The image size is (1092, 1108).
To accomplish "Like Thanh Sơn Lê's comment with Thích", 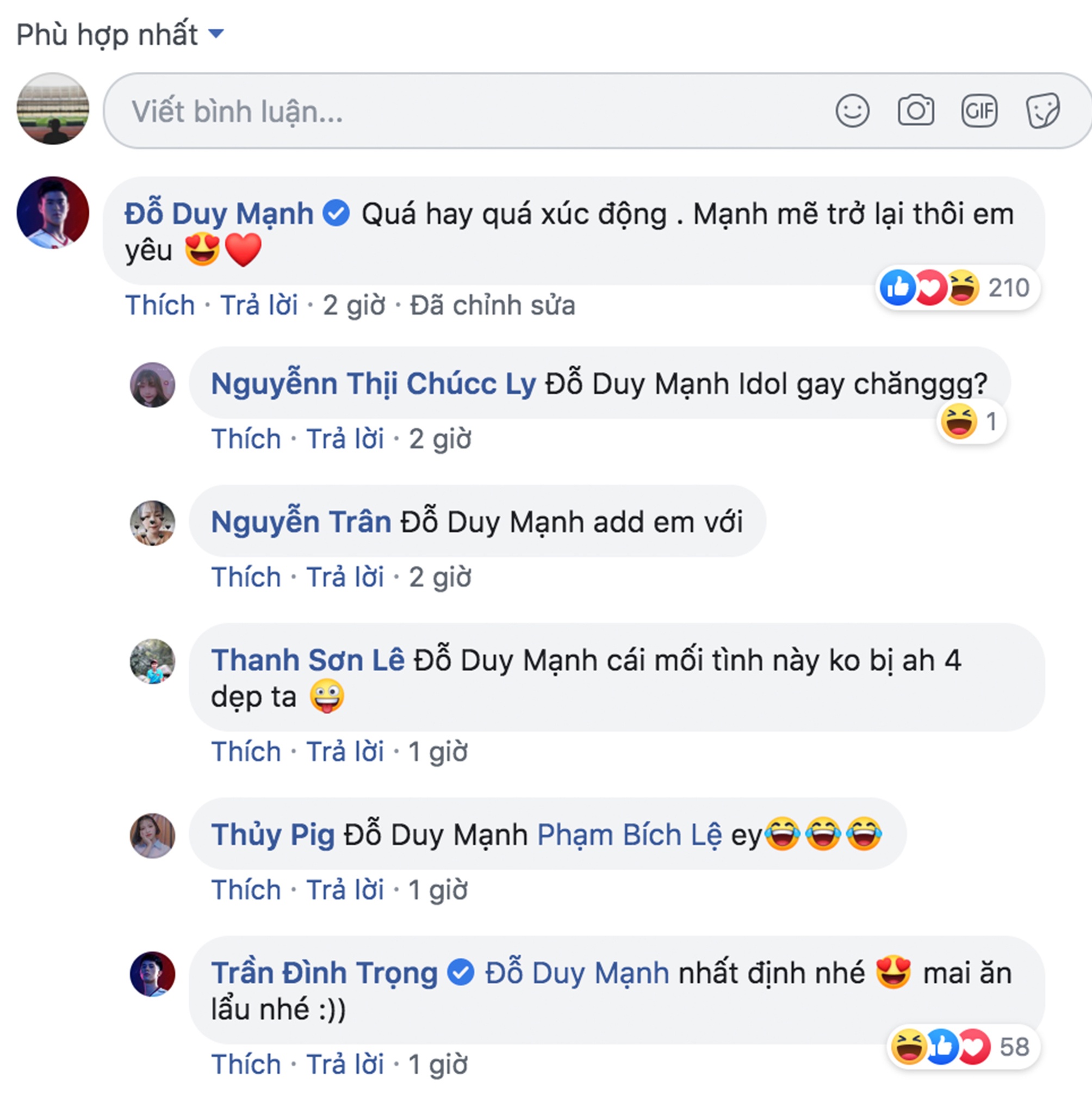I will (245, 751).
